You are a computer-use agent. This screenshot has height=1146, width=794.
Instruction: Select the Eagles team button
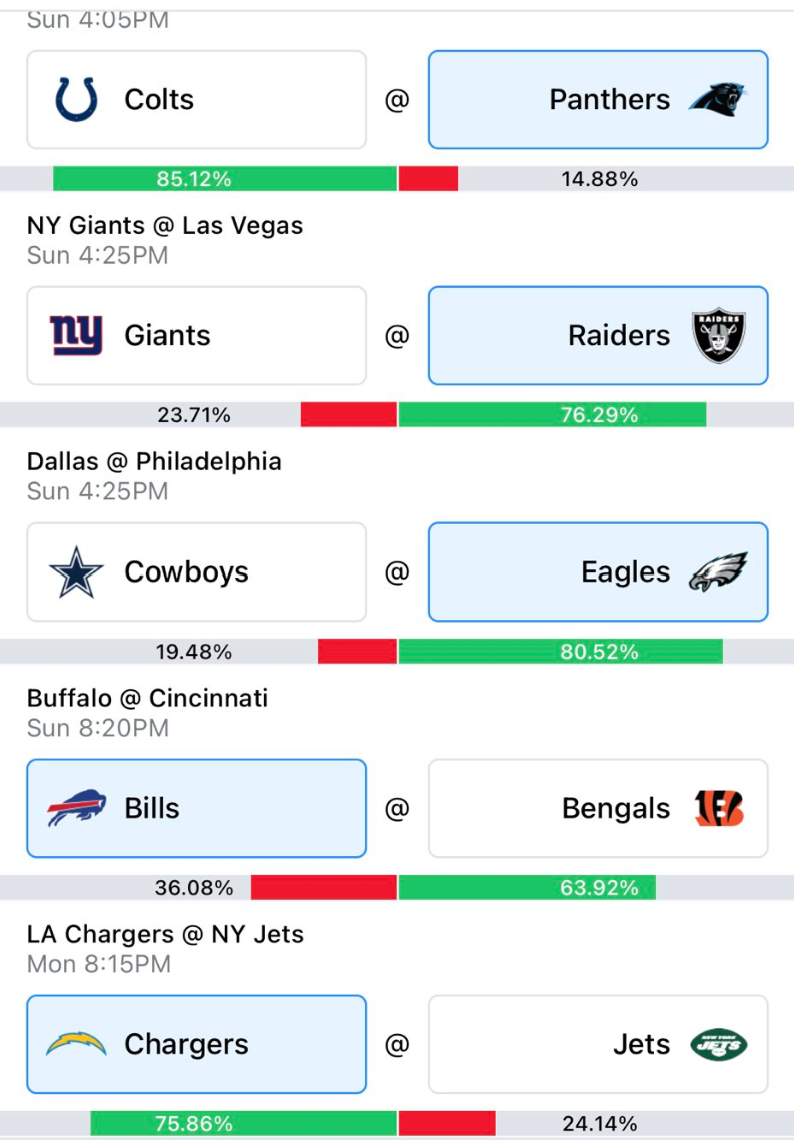[597, 572]
